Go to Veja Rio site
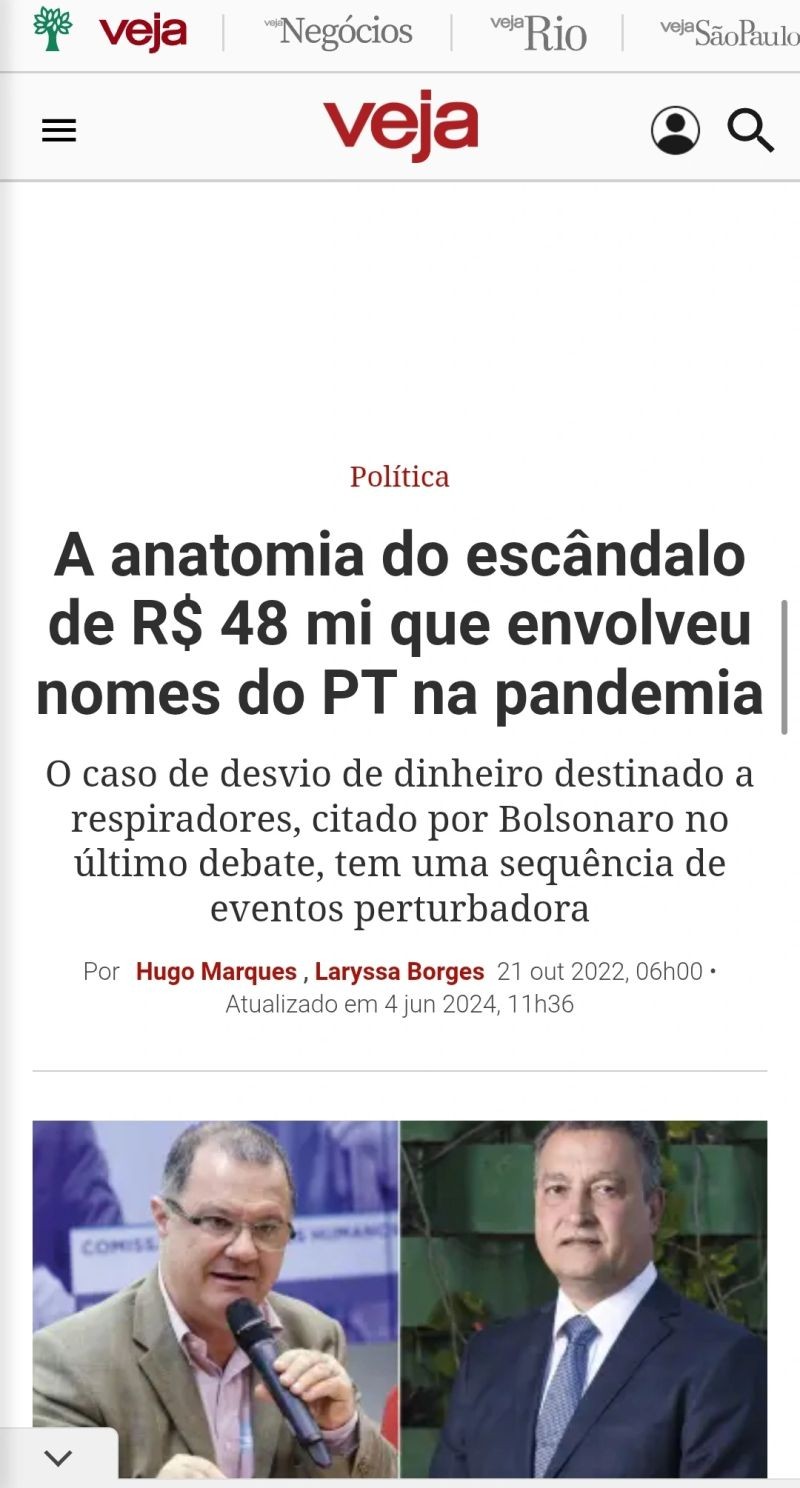 tap(538, 33)
